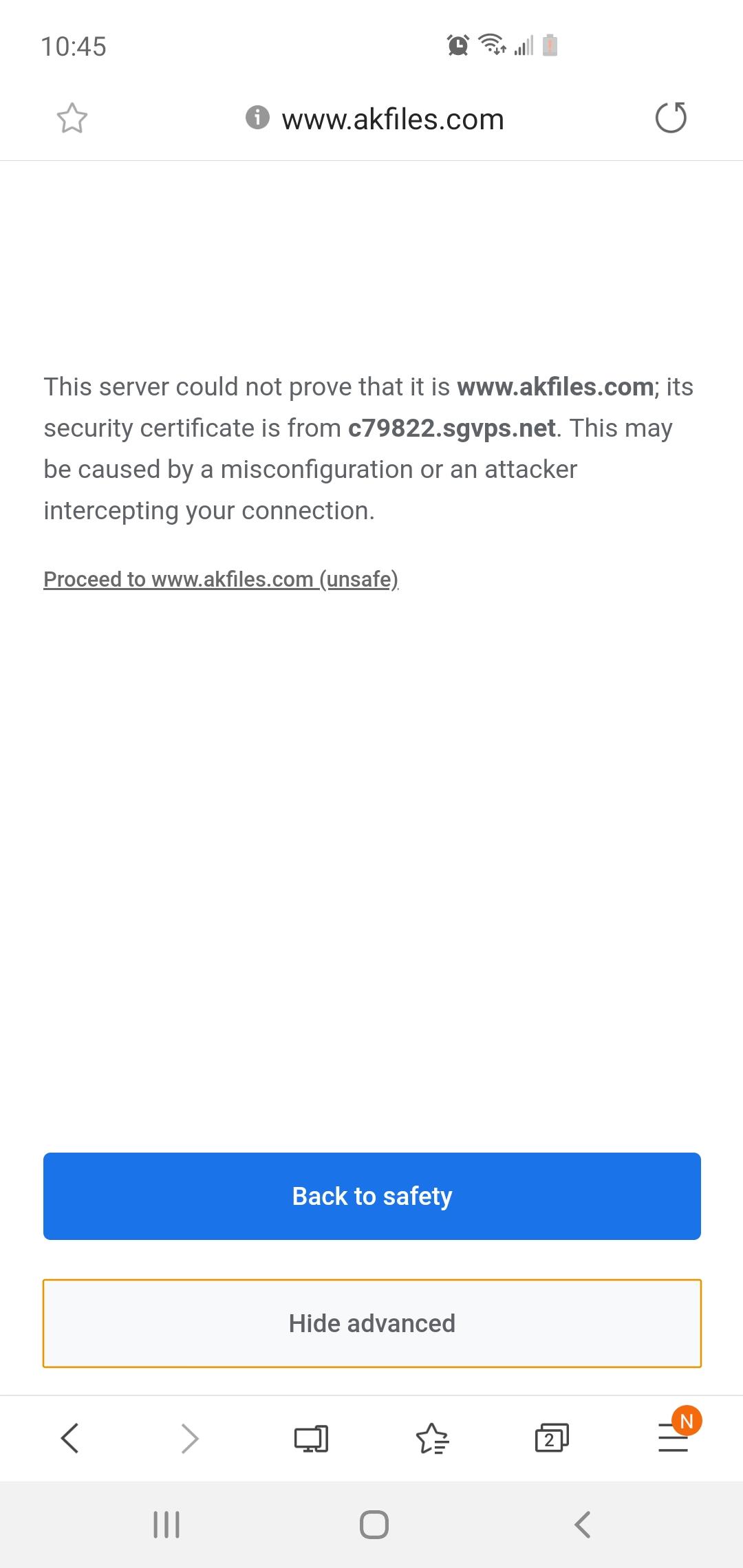This screenshot has width=743, height=1568.
Task: Tap the www.akfiles.com address bar
Action: [392, 119]
